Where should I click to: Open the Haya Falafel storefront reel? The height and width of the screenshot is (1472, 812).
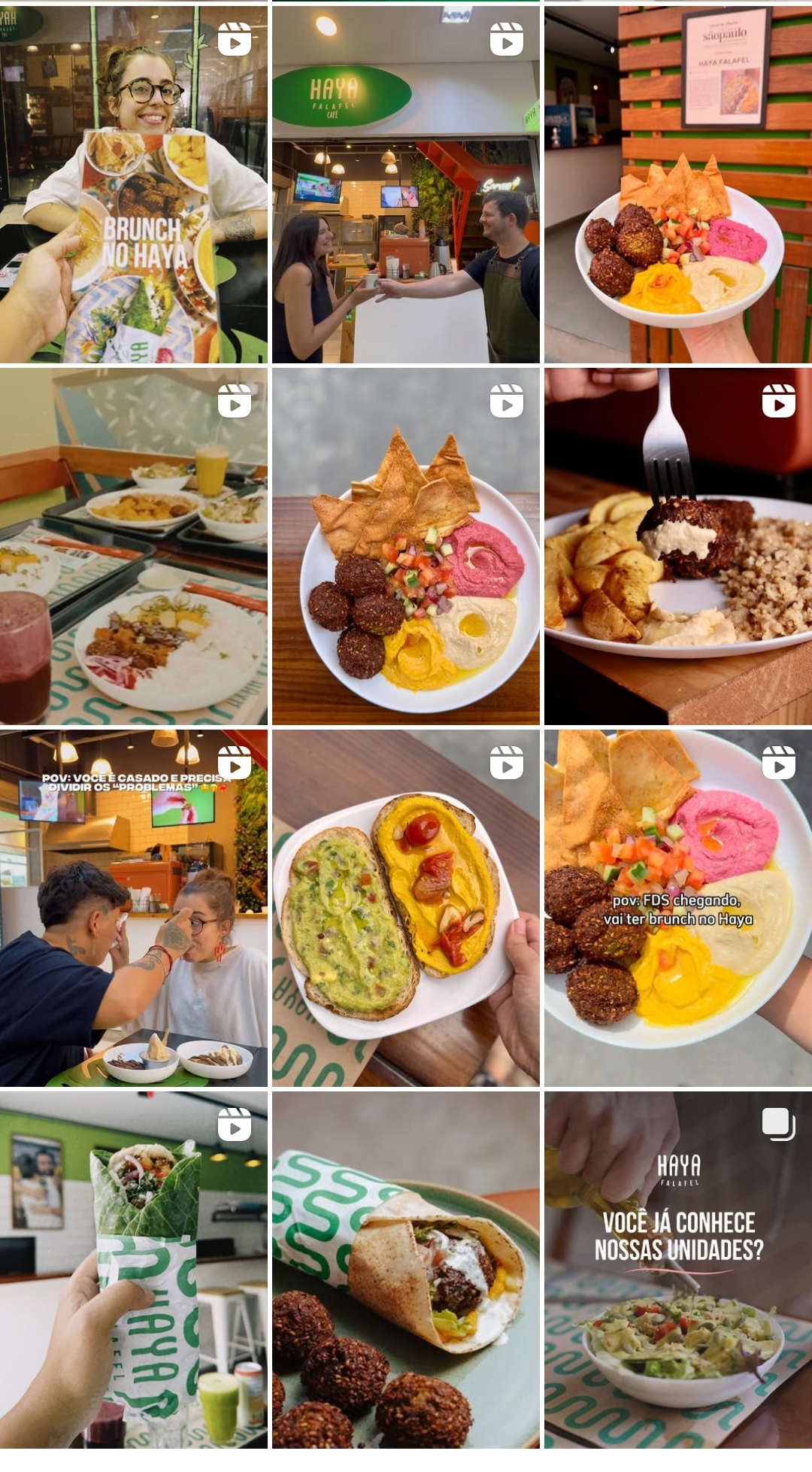pyautogui.click(x=406, y=184)
